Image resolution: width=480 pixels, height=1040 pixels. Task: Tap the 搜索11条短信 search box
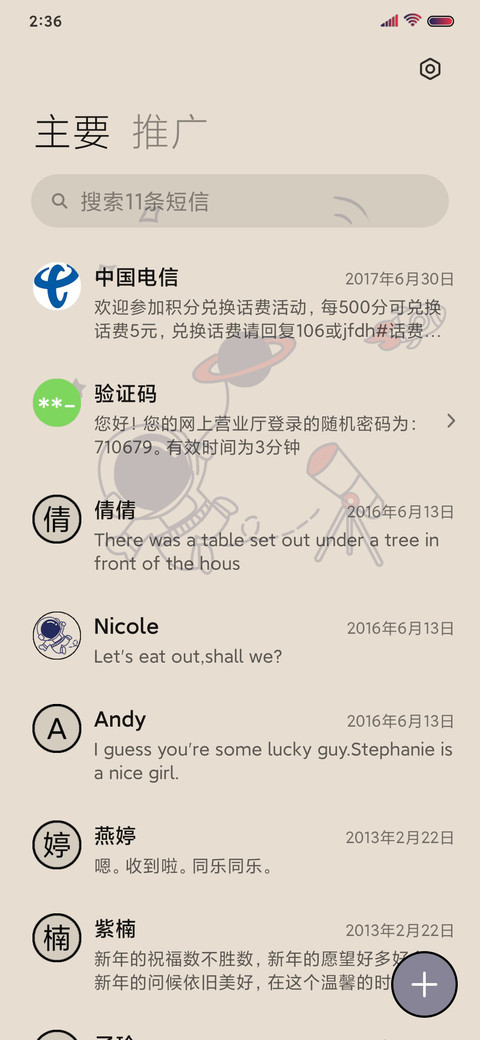click(x=240, y=201)
